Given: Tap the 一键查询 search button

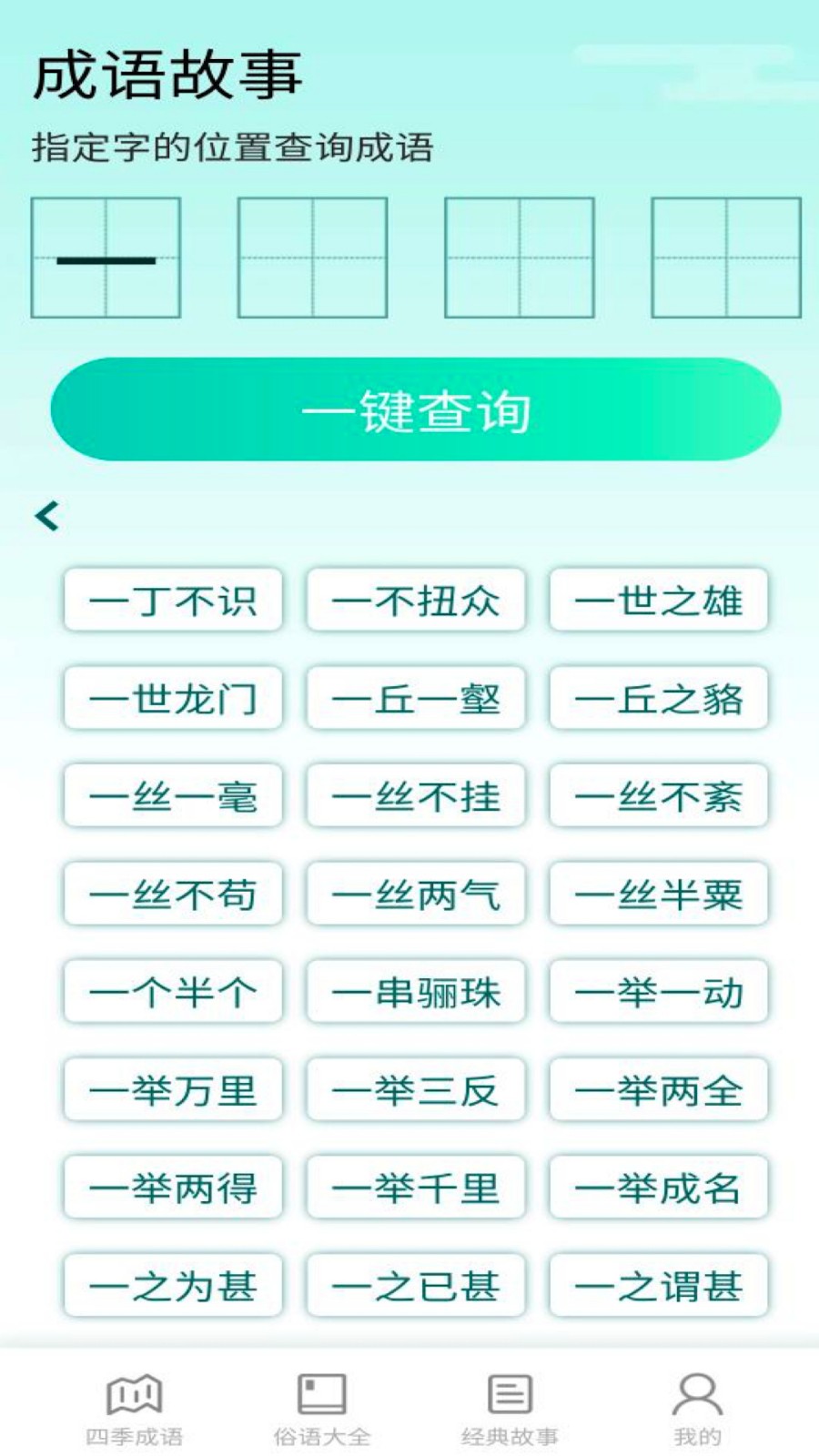Looking at the screenshot, I should coord(416,409).
